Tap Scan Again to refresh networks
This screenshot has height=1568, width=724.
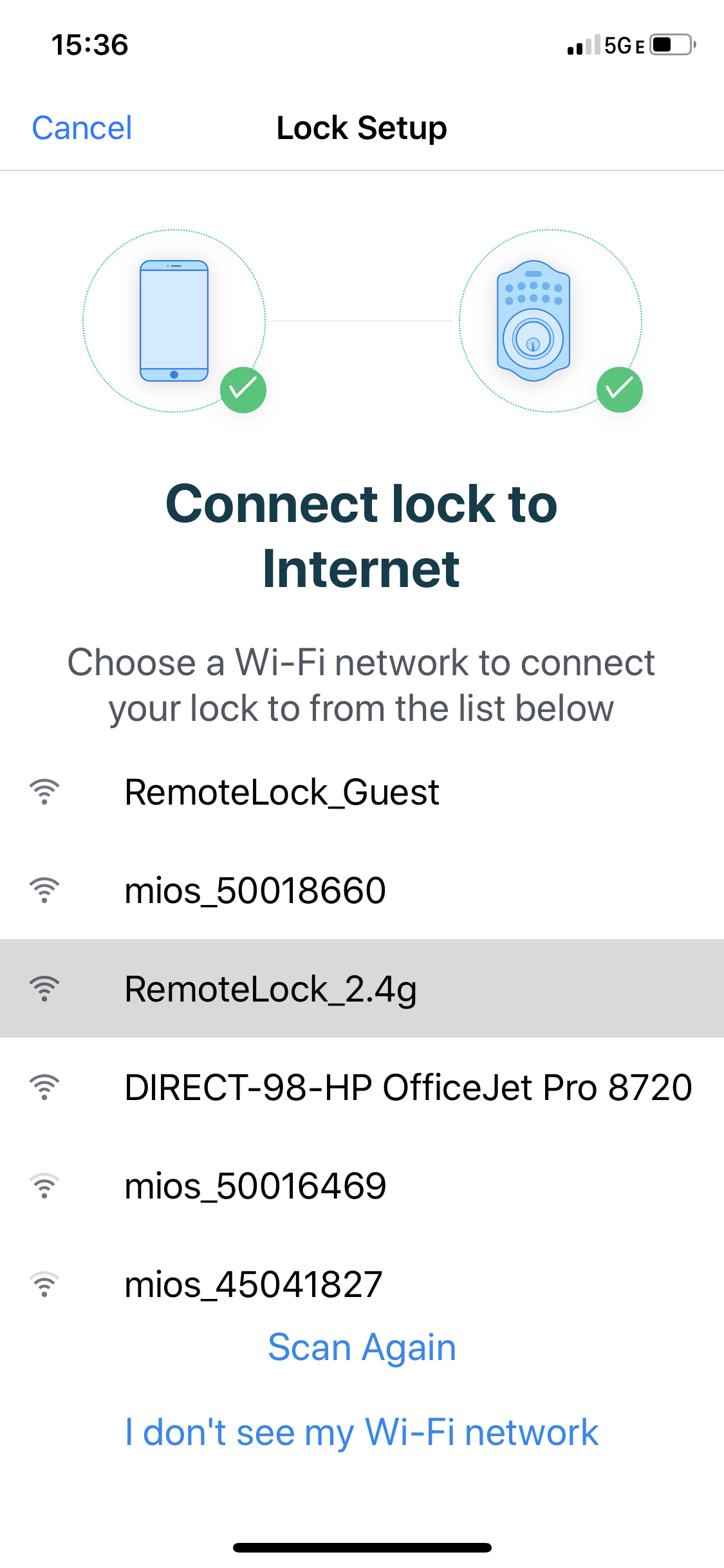click(362, 1347)
